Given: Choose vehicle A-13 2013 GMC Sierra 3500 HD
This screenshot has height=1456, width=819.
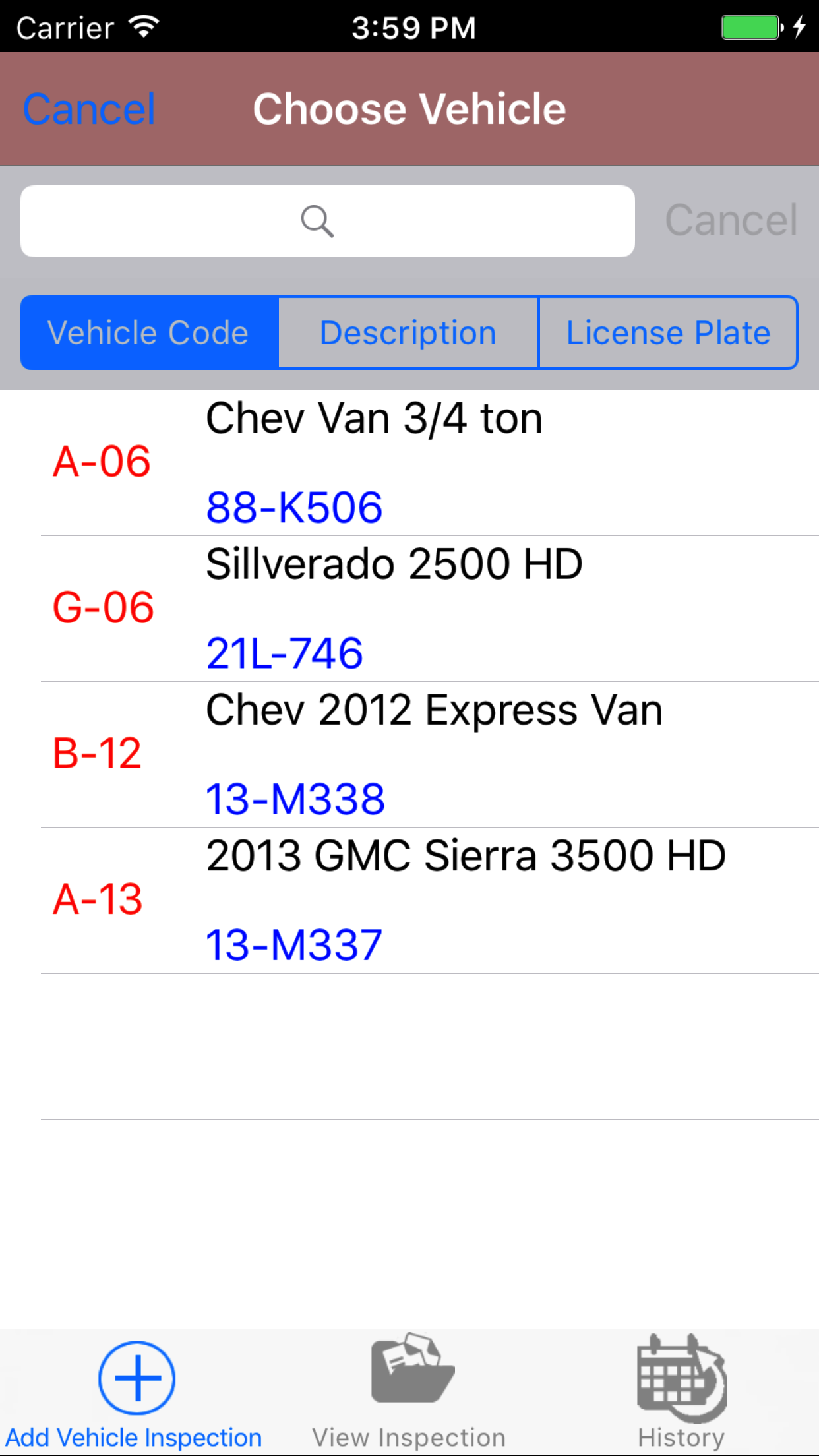Looking at the screenshot, I should click(409, 899).
